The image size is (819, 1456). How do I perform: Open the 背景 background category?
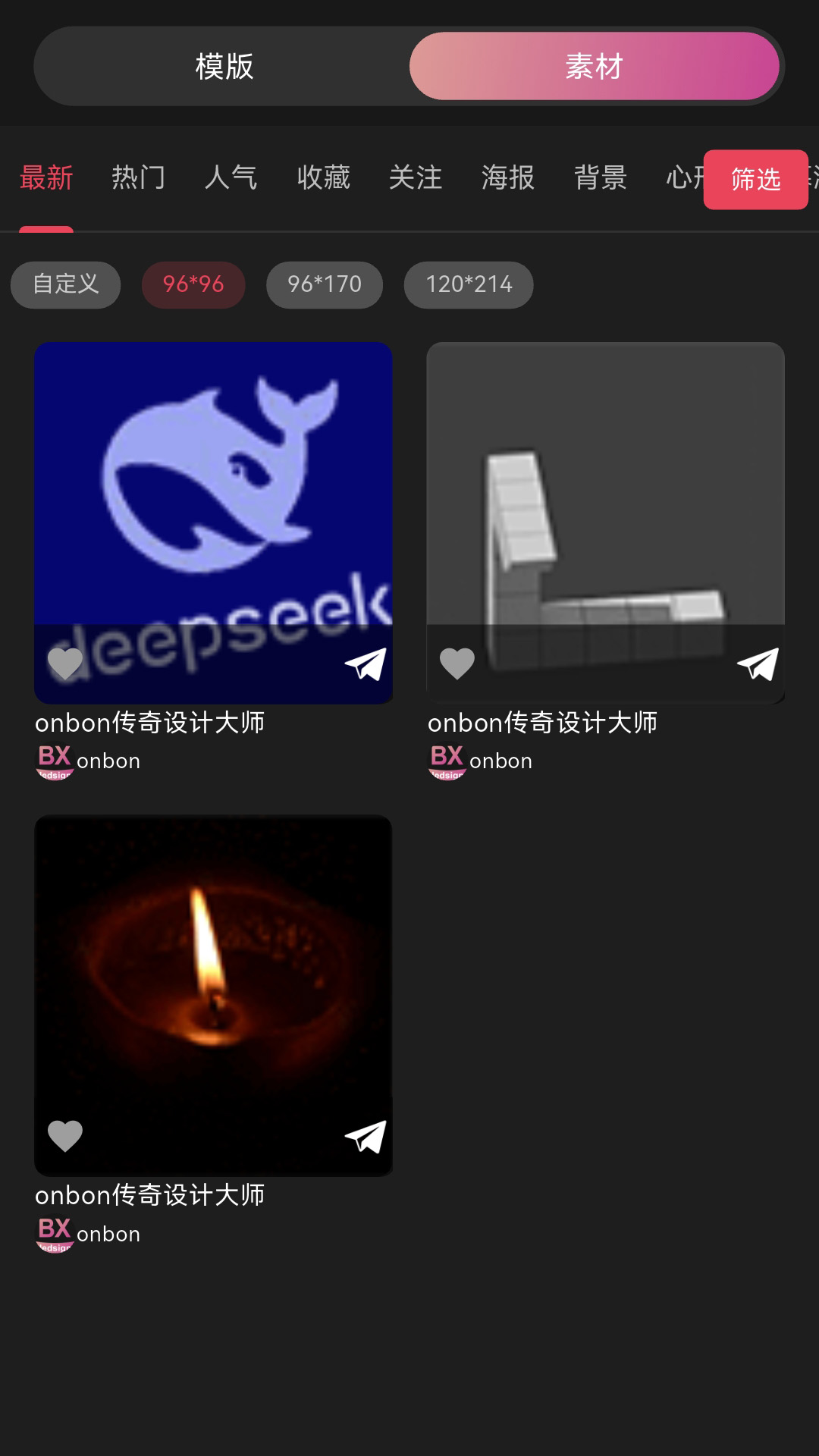click(x=599, y=178)
